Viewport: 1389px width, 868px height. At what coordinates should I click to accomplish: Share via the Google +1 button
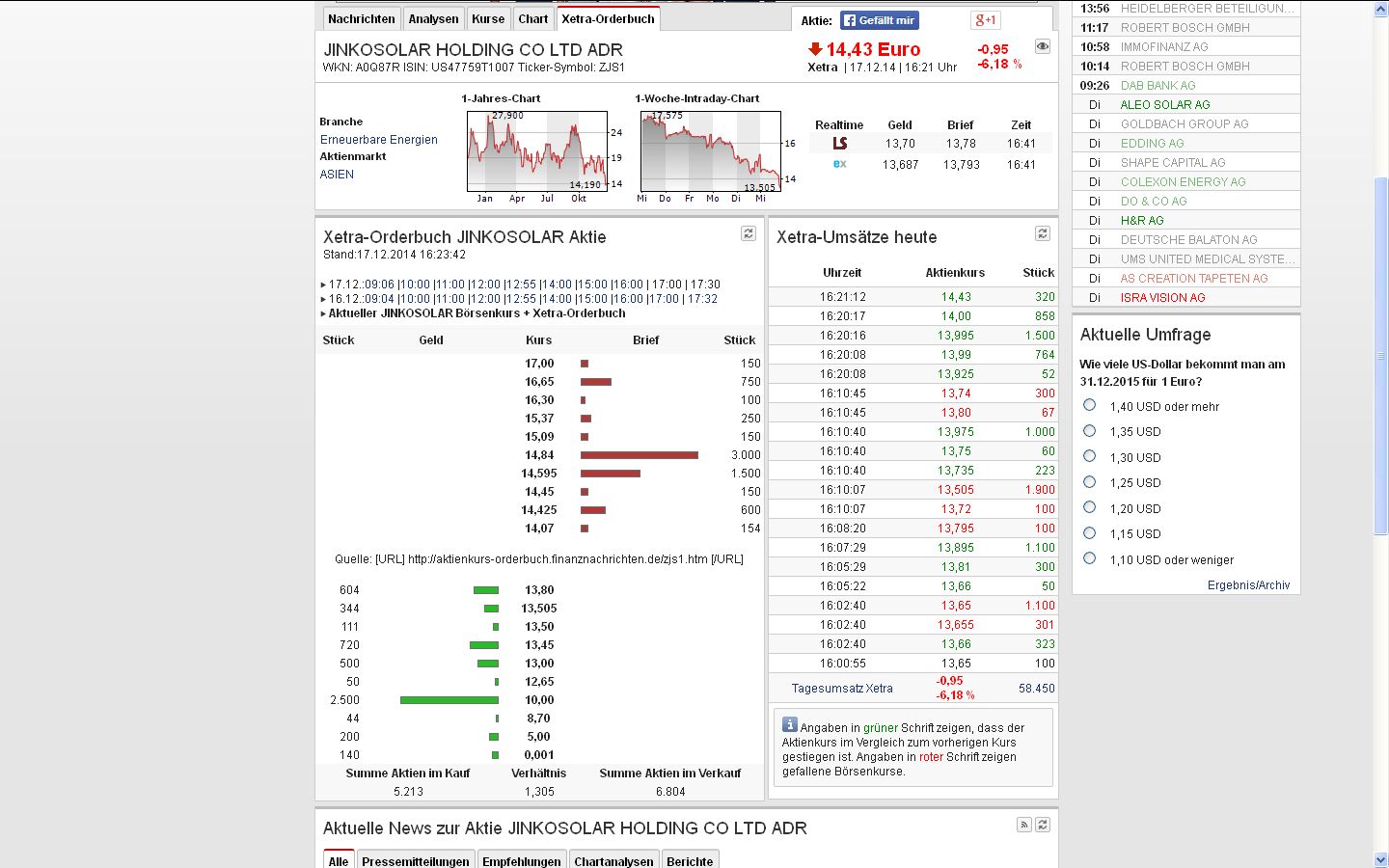[x=985, y=20]
